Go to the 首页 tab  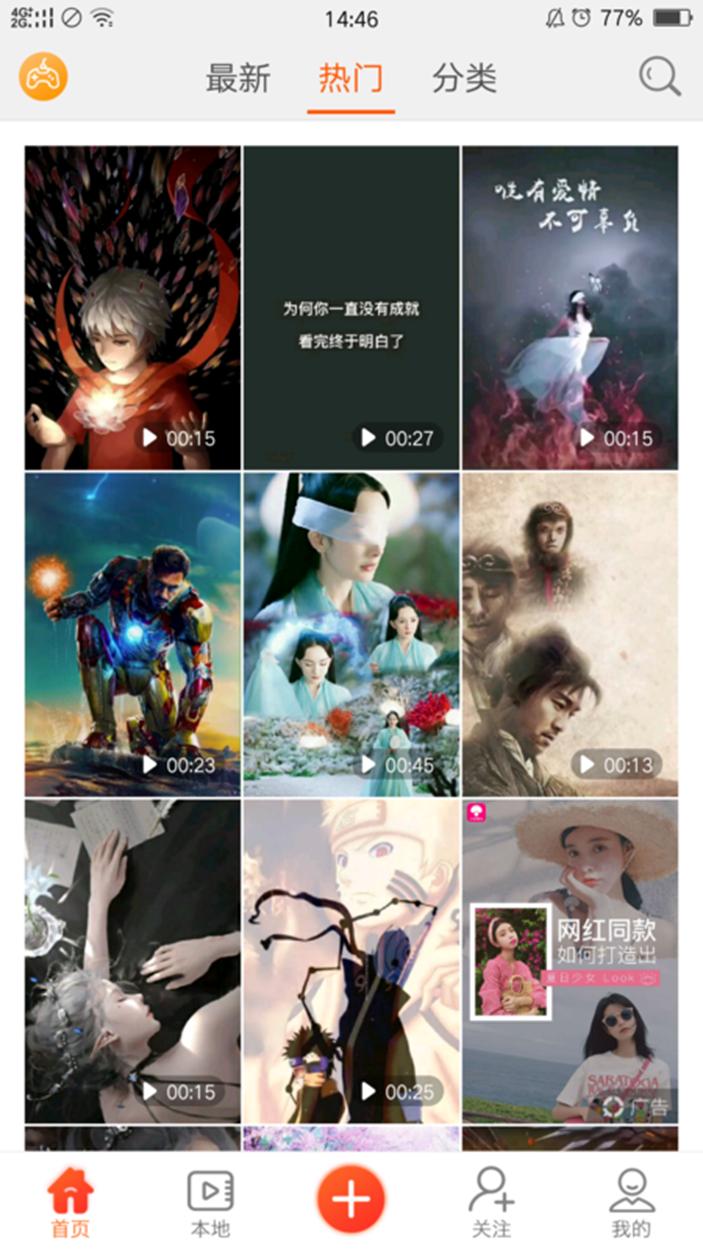[70, 1203]
